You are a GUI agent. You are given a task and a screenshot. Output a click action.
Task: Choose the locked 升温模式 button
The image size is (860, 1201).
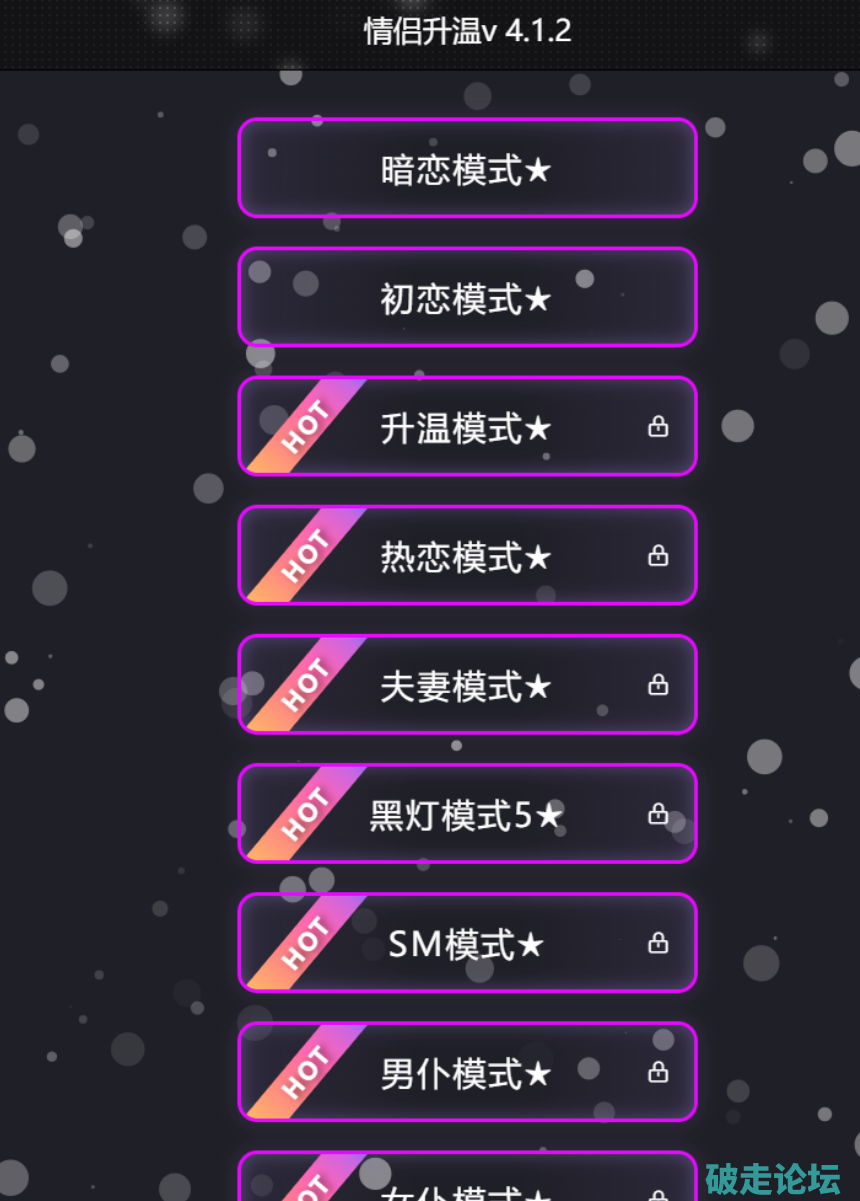467,427
